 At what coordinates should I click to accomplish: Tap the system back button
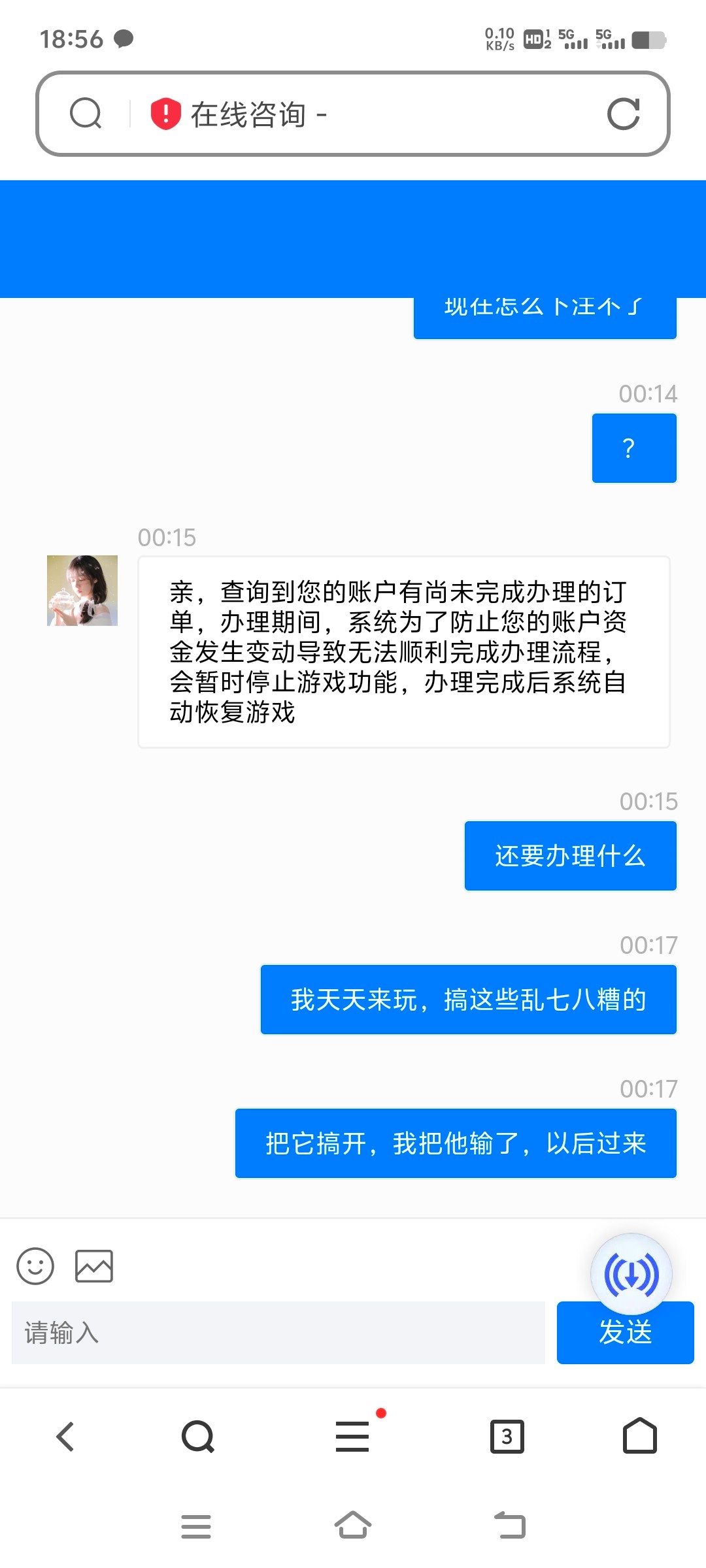point(510,1526)
